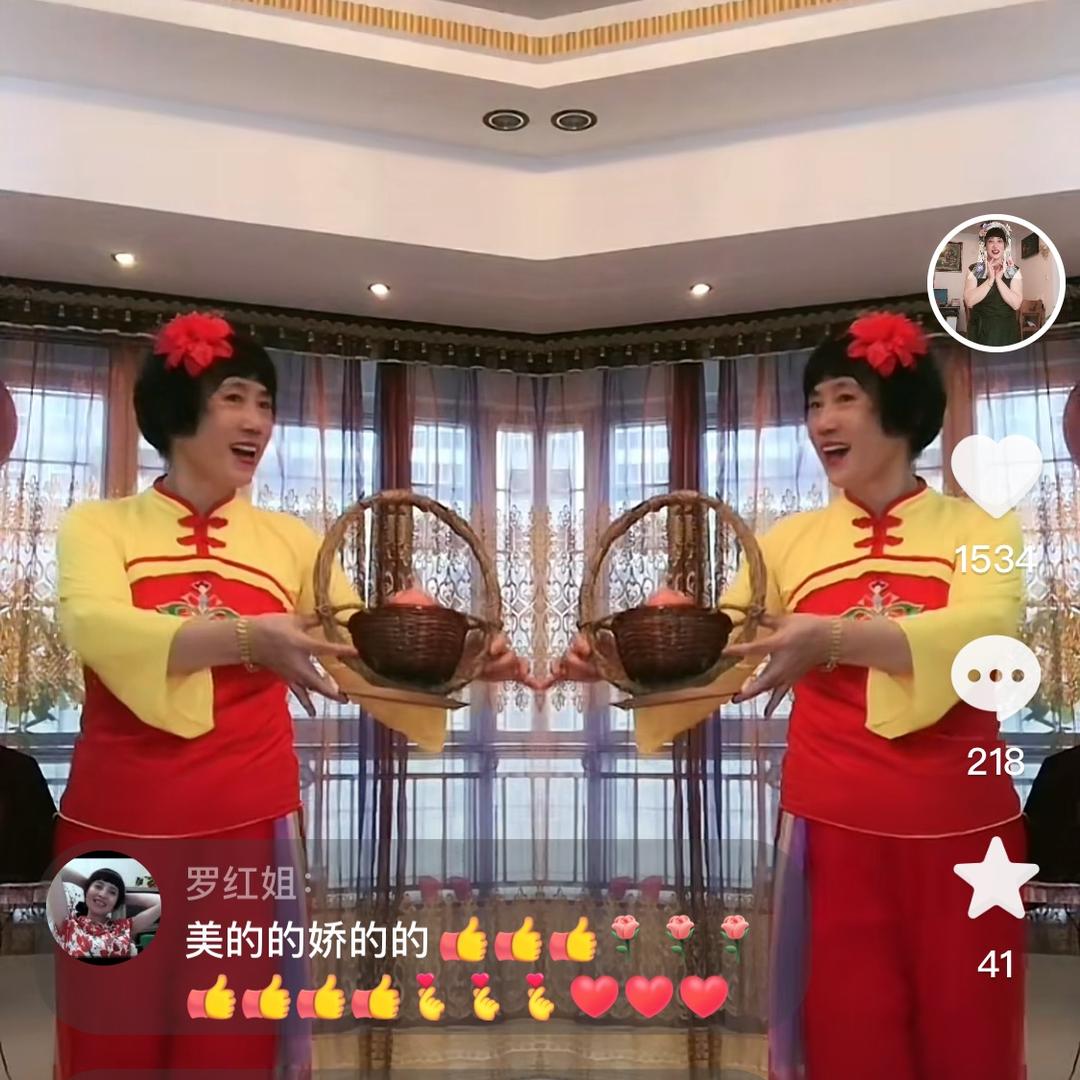Viewport: 1080px width, 1080px height.
Task: Like this video with the heart
Action: coord(996,475)
